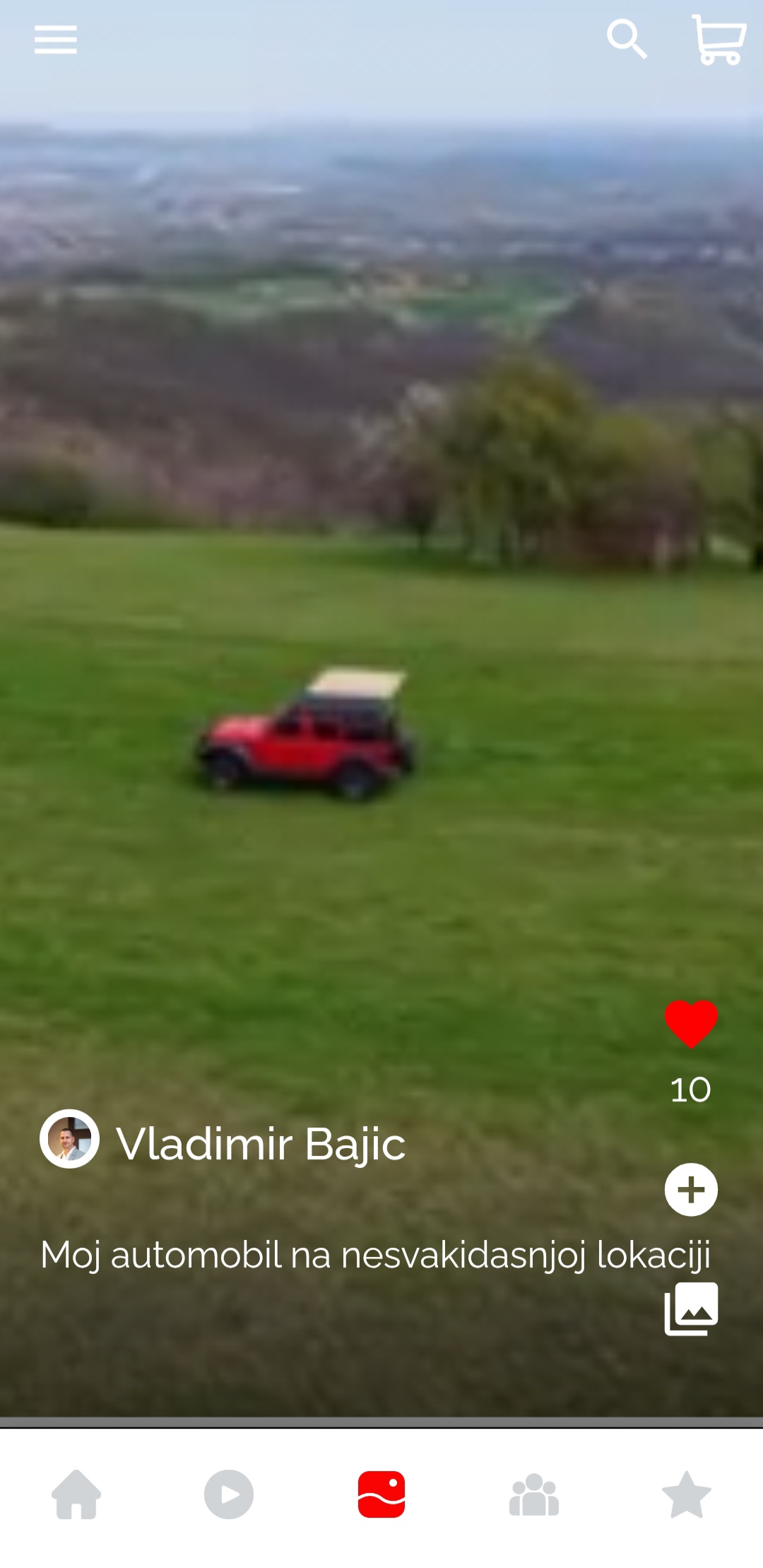763x1568 pixels.
Task: Like the video with the heart icon
Action: coord(691,1024)
